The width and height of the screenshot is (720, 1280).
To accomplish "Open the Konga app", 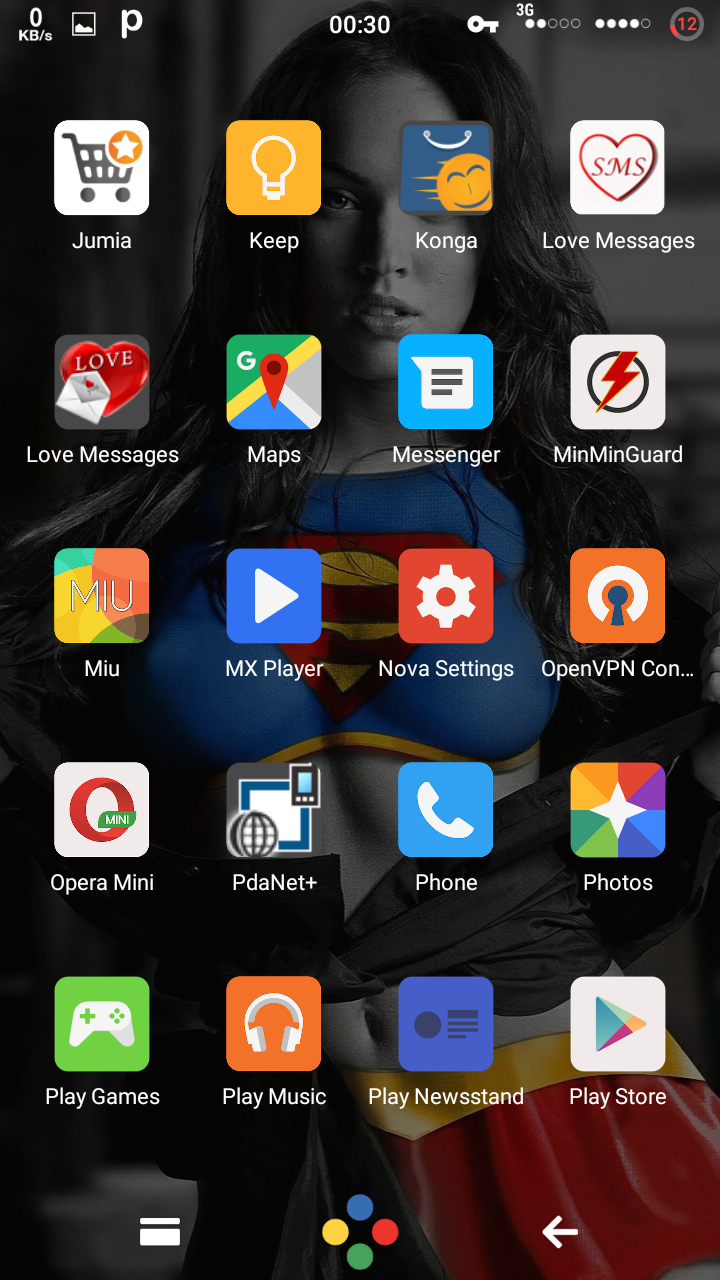I will click(x=445, y=168).
